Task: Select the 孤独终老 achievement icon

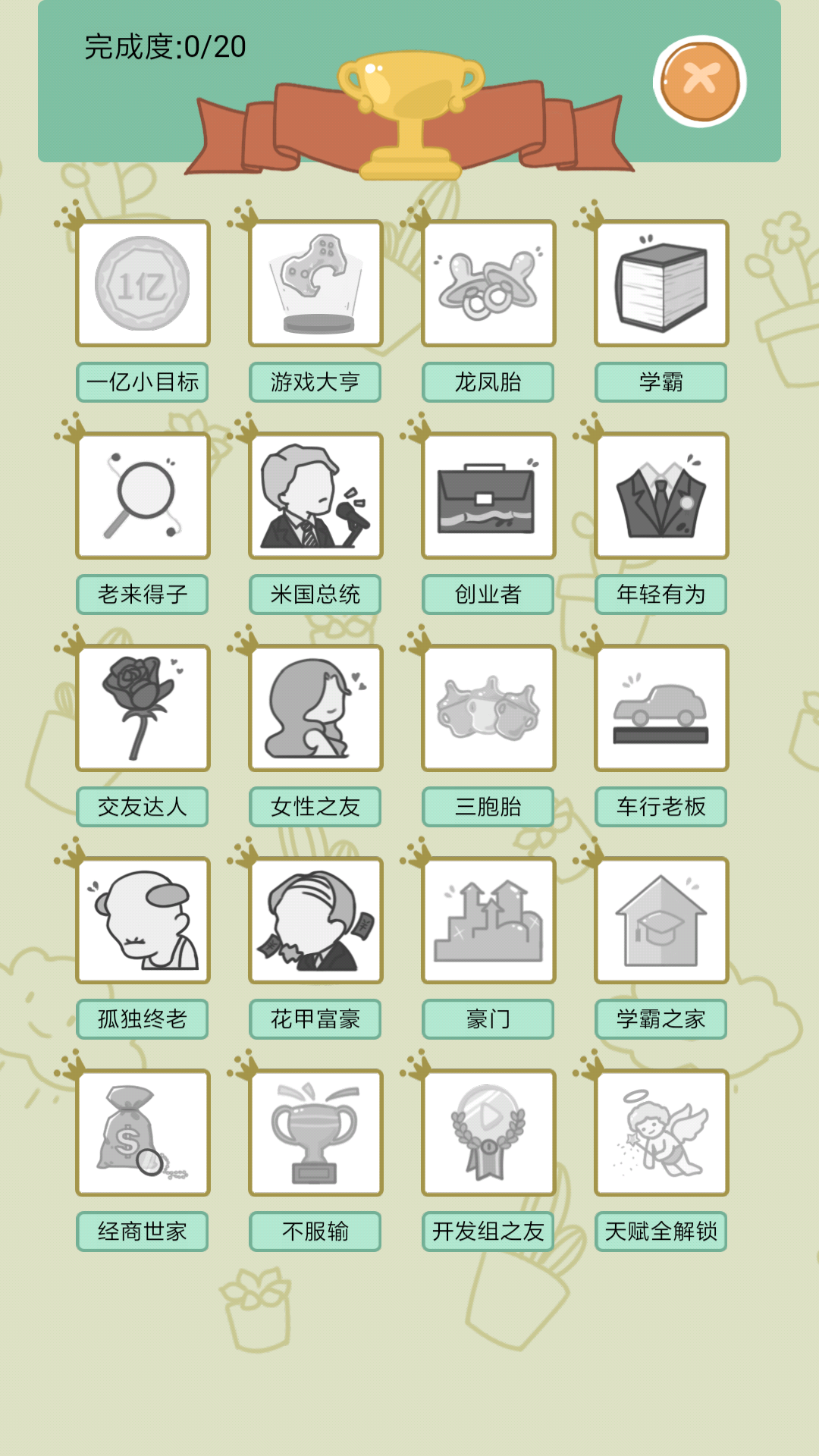Action: coord(143,919)
